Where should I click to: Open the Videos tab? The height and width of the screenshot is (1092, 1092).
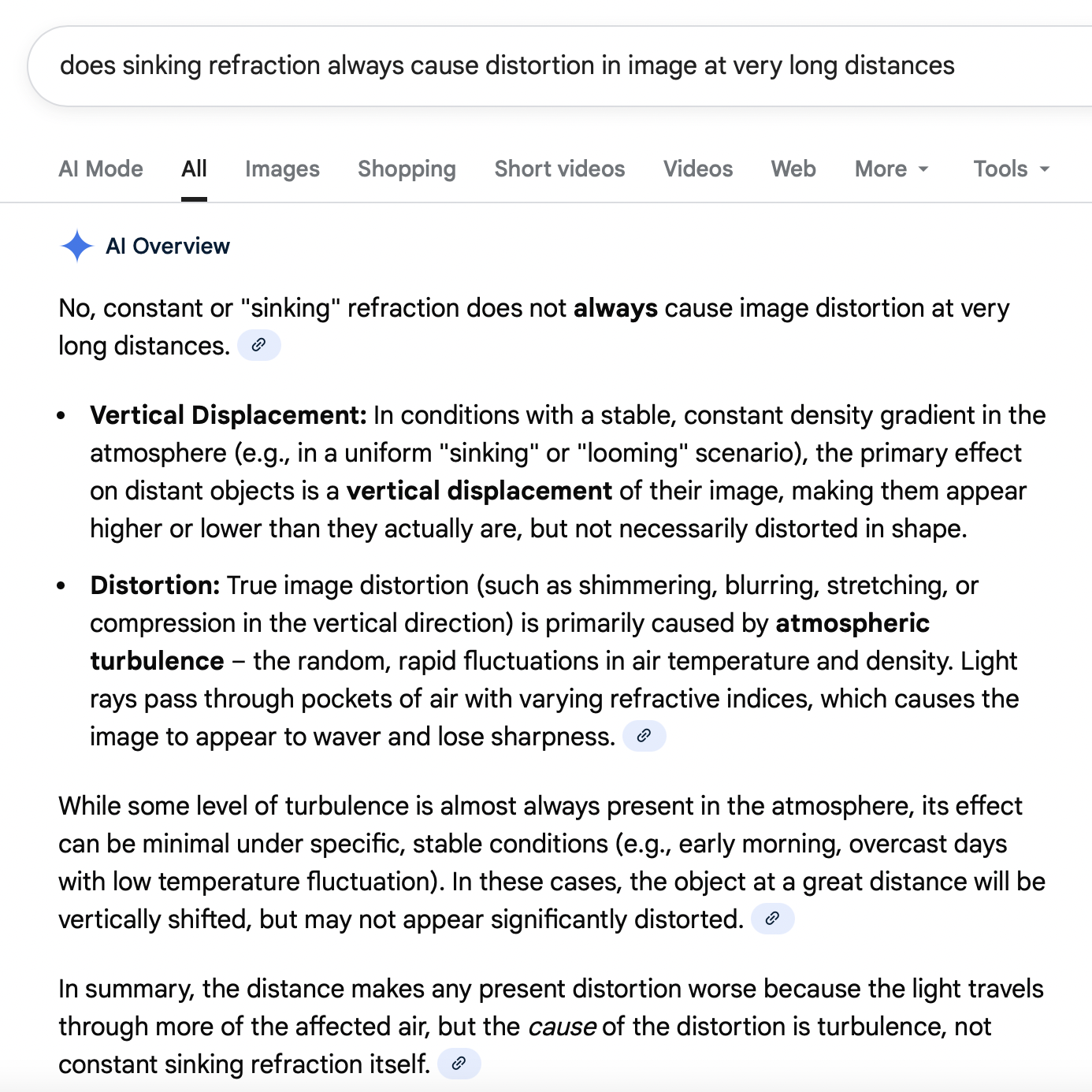coord(697,169)
